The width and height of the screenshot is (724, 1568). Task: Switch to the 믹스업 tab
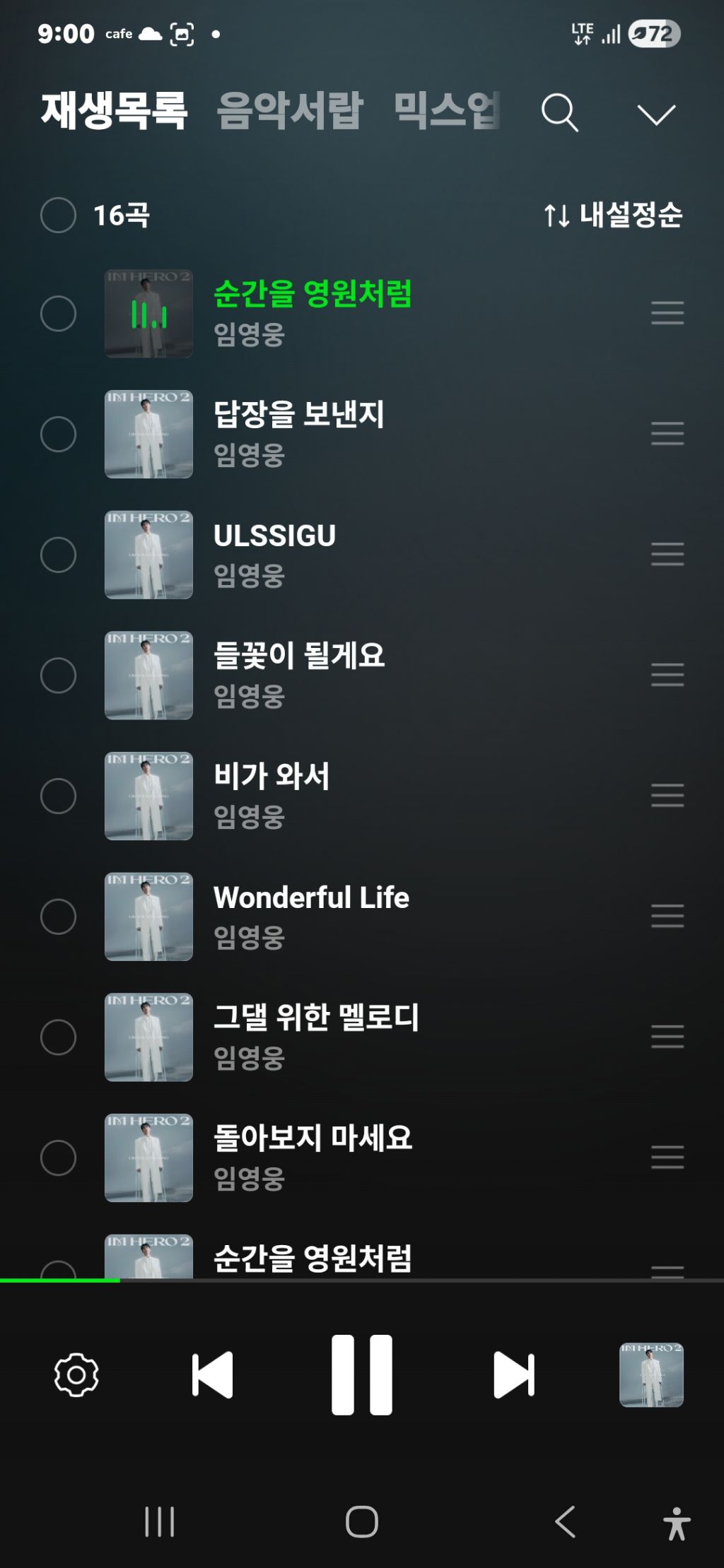point(447,111)
